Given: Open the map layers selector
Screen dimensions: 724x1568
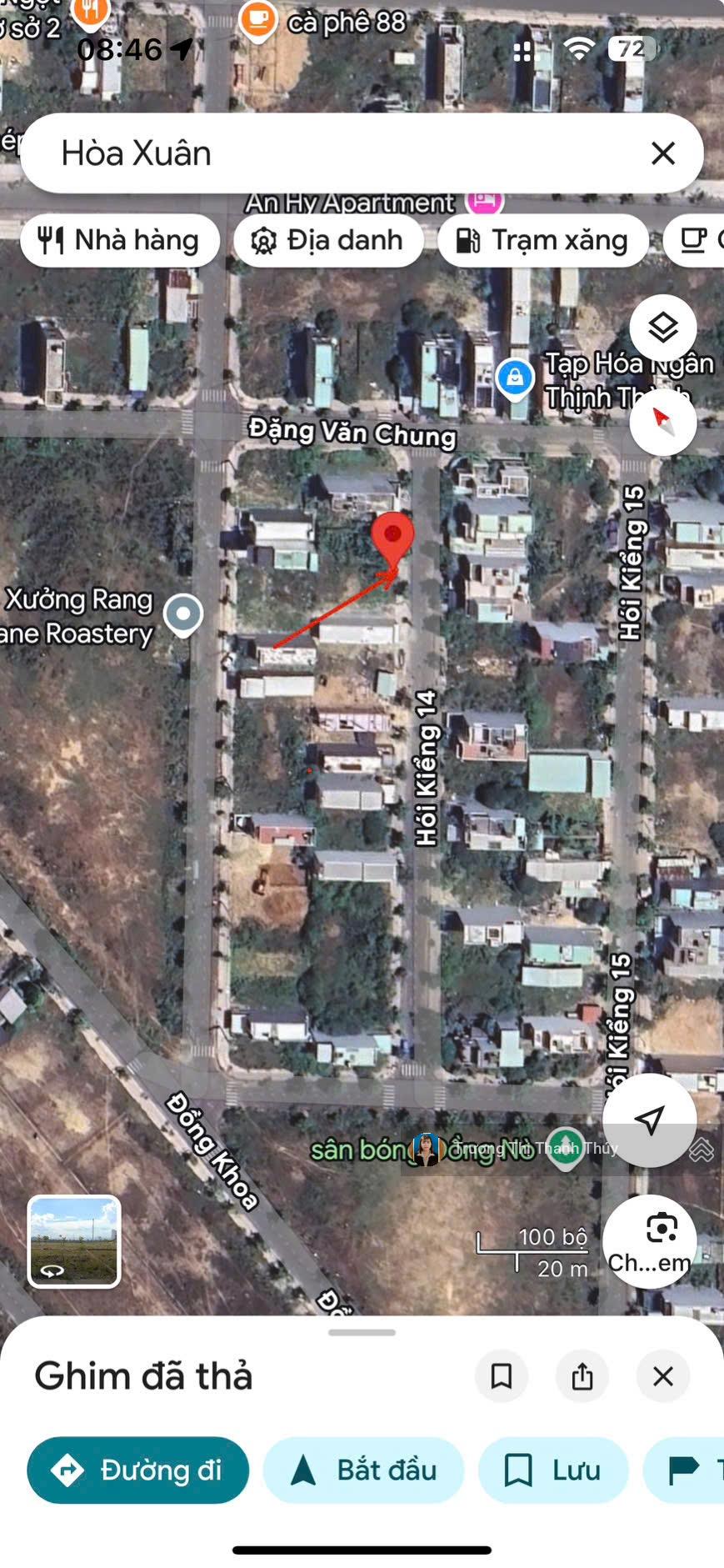Looking at the screenshot, I should click(662, 328).
